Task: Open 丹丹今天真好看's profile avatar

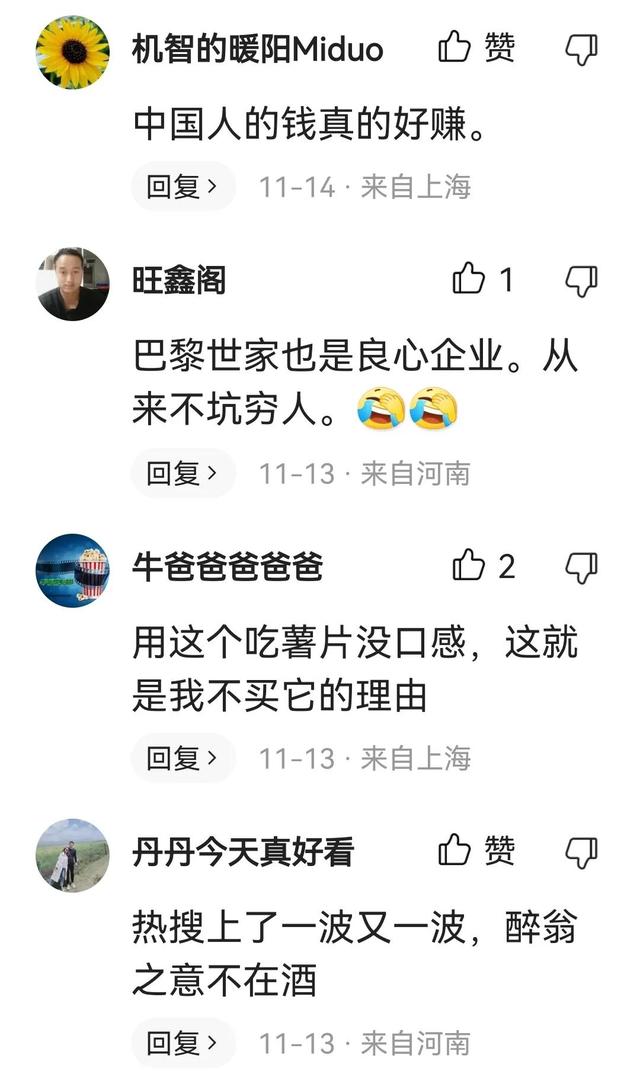Action: (x=73, y=856)
